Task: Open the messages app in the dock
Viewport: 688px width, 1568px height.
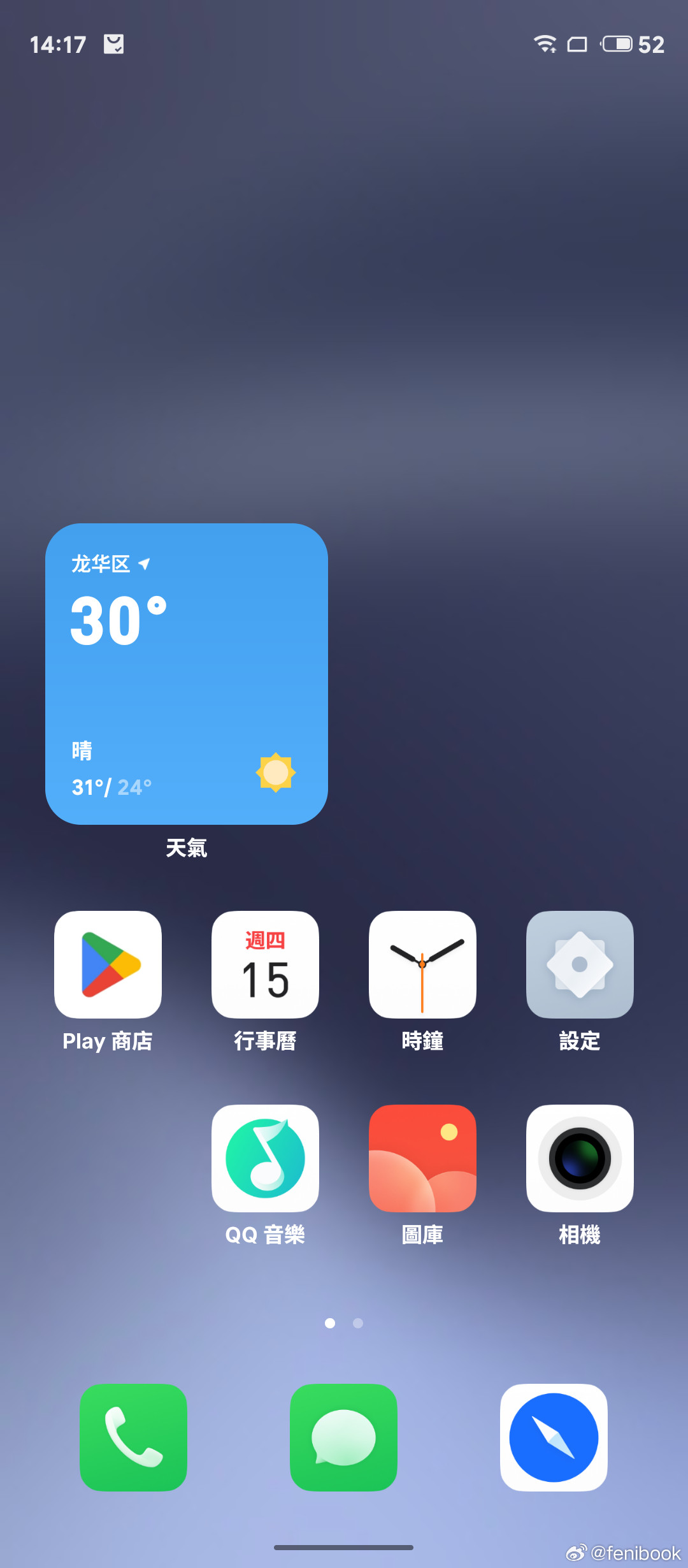Action: [x=343, y=1437]
